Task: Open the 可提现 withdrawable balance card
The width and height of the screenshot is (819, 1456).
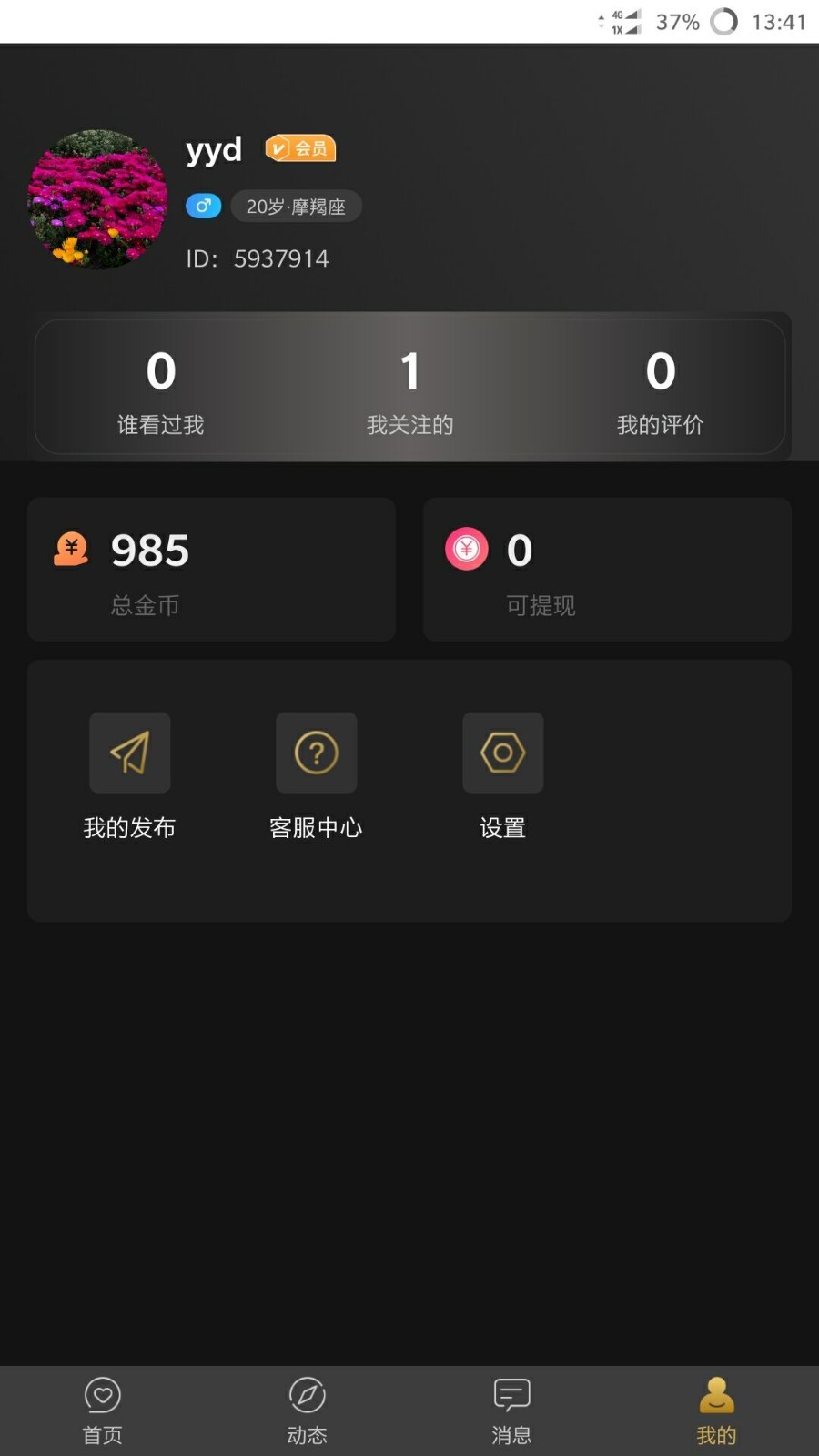Action: point(607,570)
